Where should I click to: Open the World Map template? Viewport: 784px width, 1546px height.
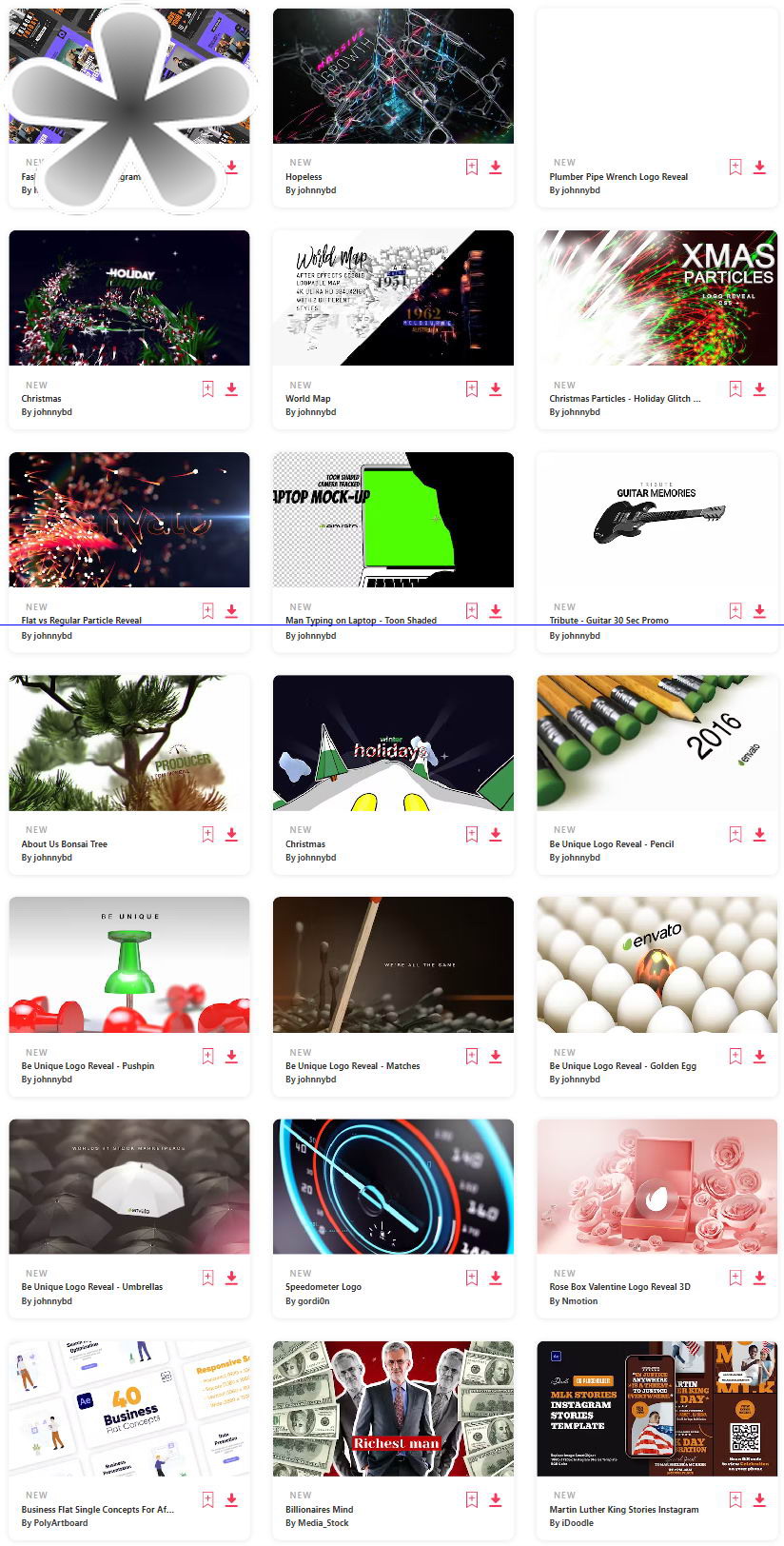(x=393, y=298)
